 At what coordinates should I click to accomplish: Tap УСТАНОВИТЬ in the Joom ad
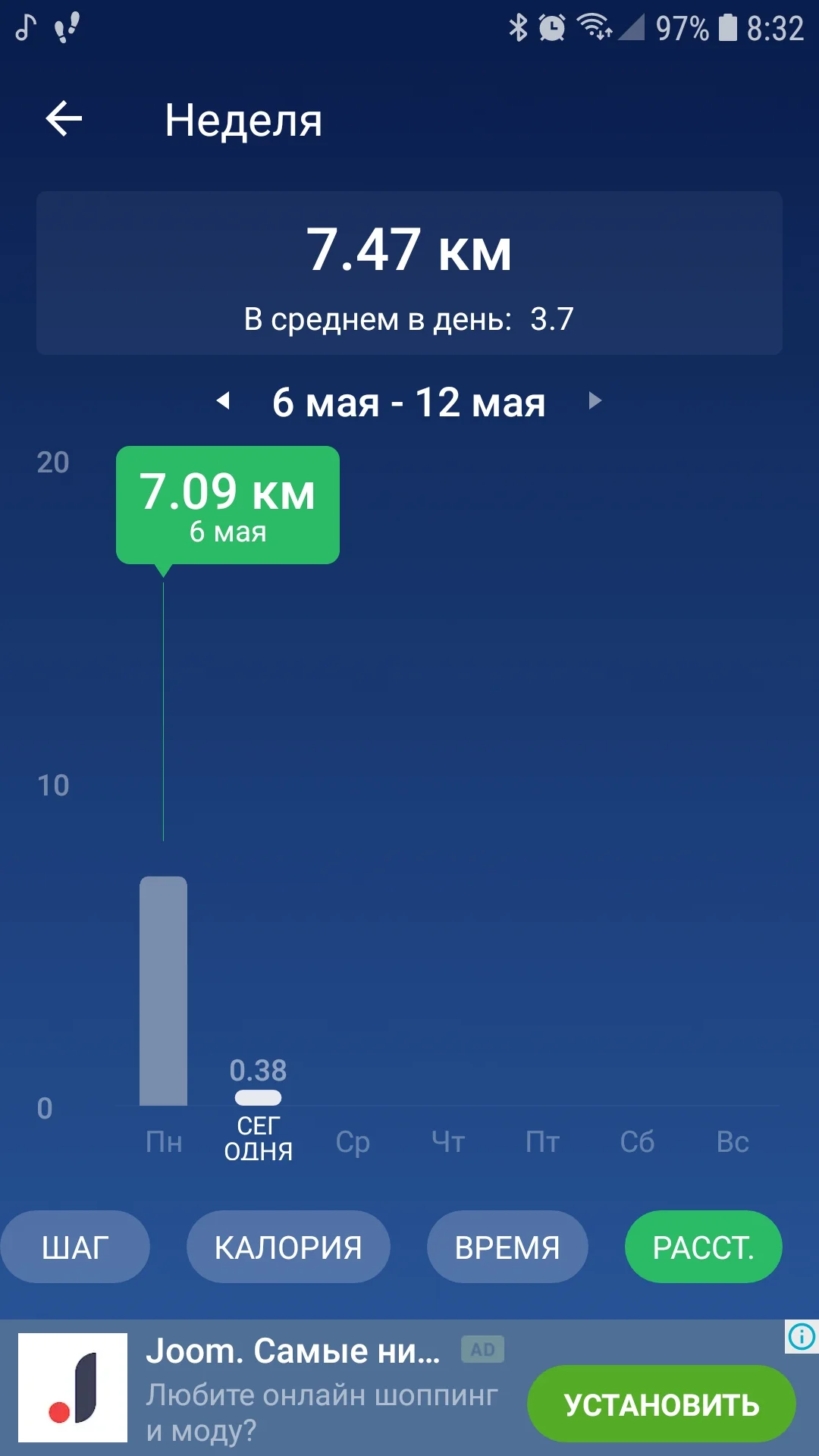661,1404
